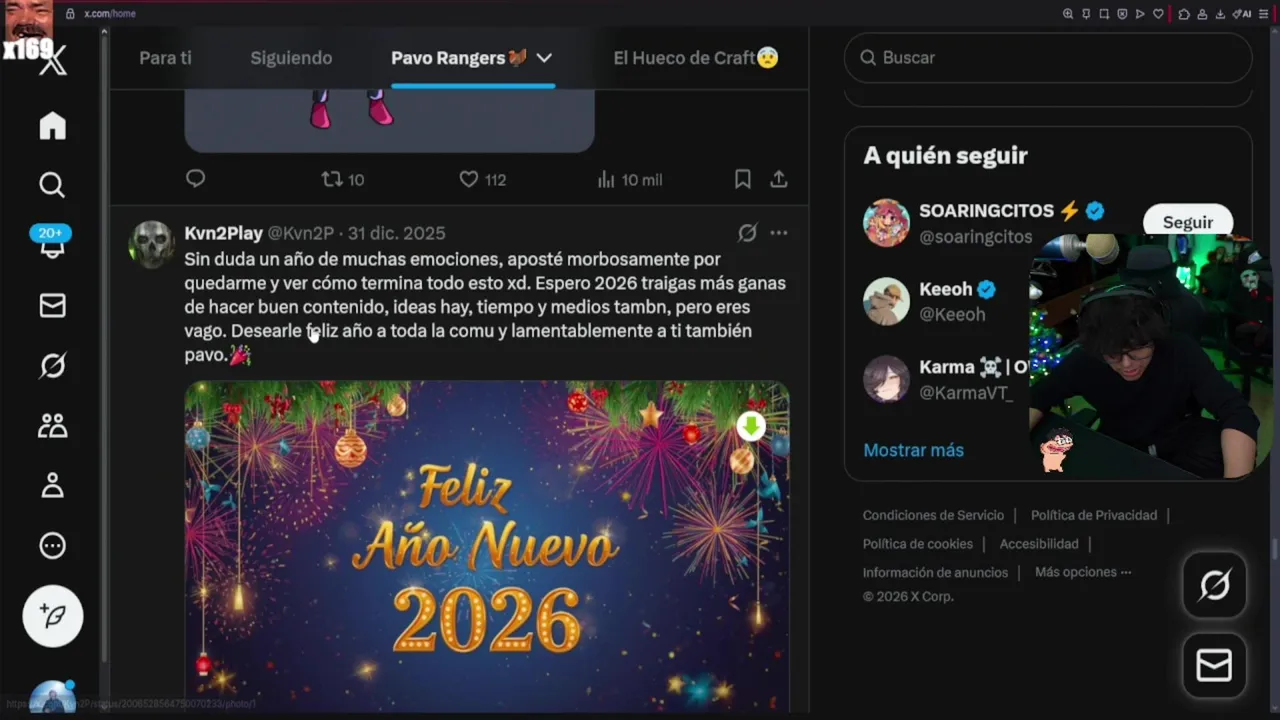Like the post with 112 likes
Viewport: 1280px width, 720px height.
click(x=469, y=180)
